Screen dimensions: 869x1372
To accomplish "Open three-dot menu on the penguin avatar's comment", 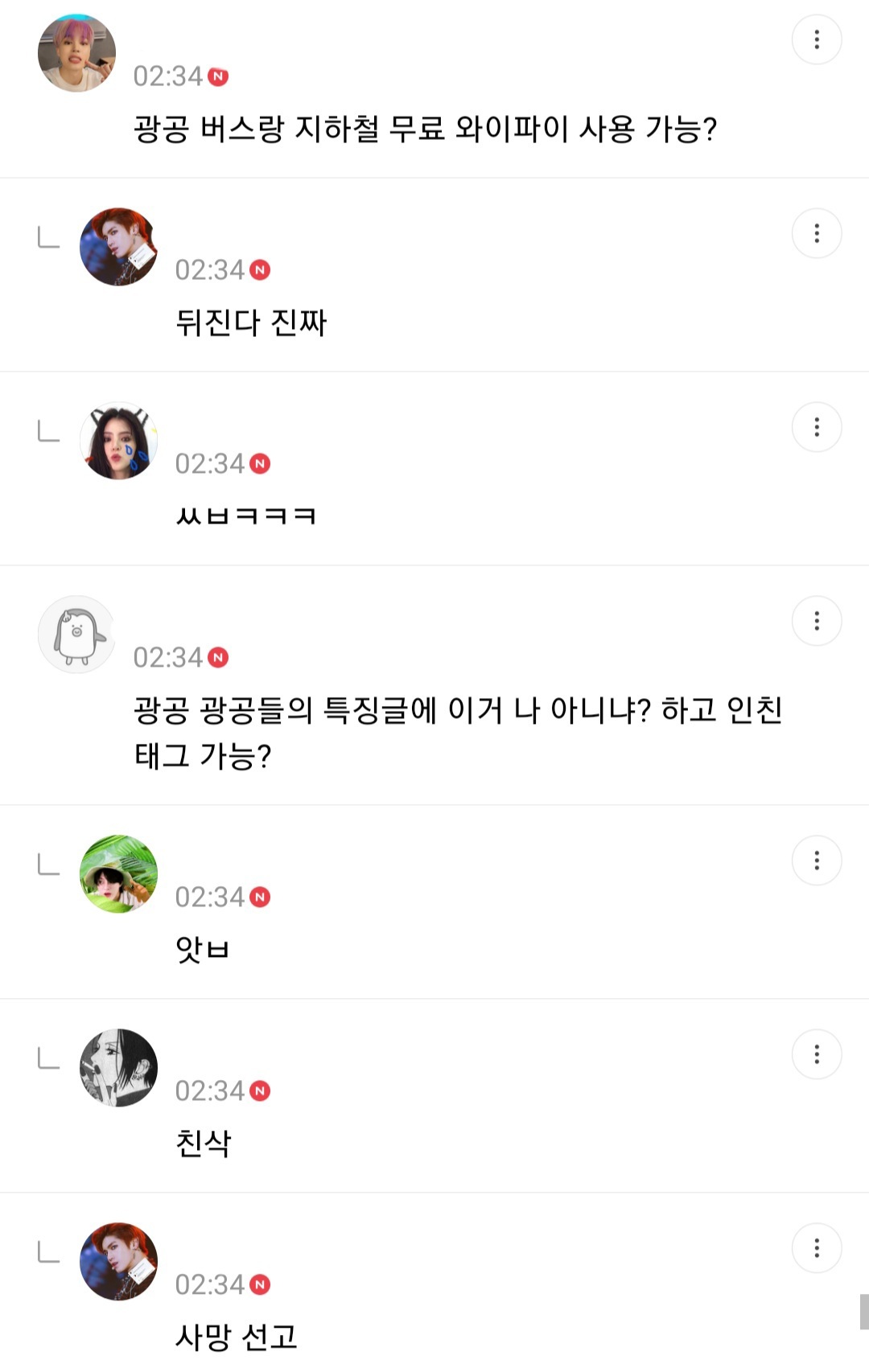I will (818, 622).
